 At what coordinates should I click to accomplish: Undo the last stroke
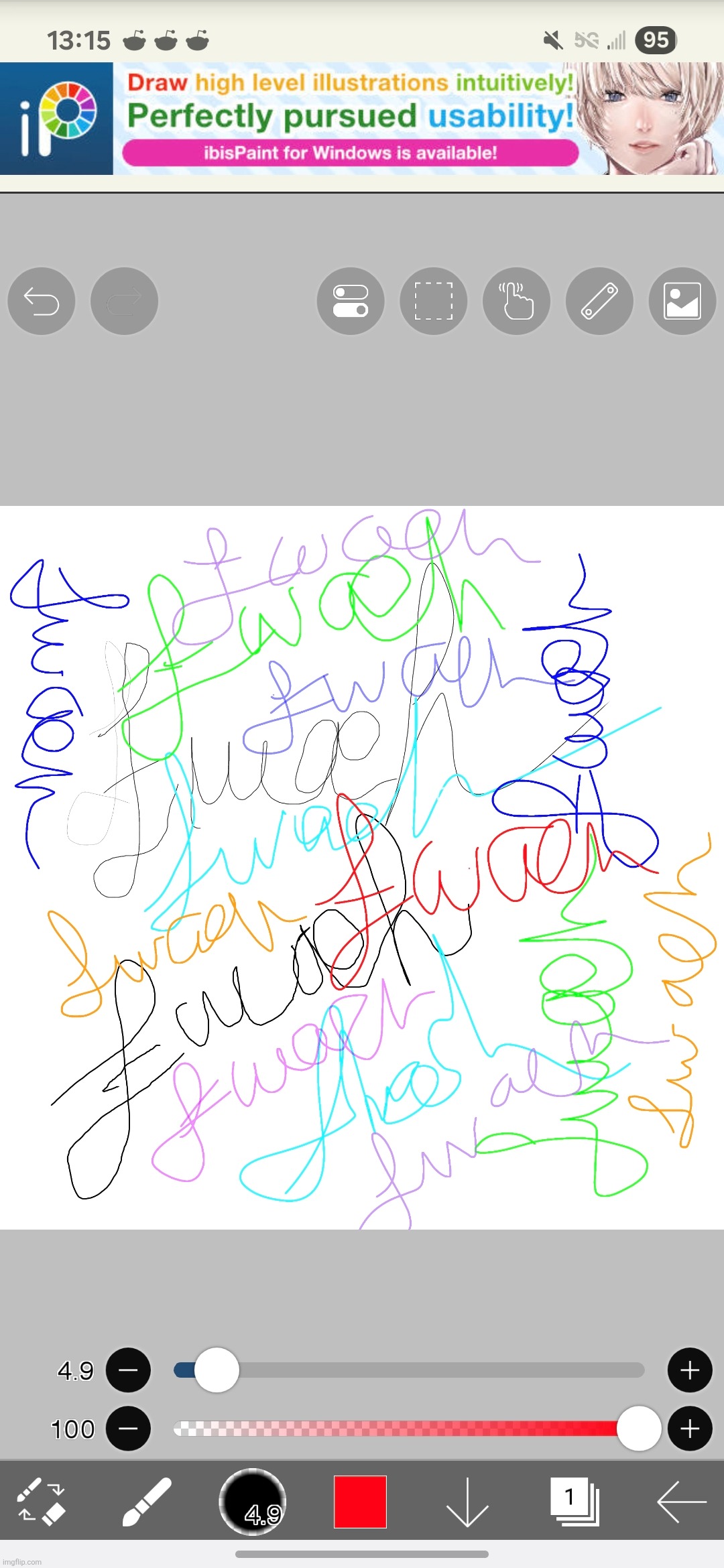coord(41,302)
